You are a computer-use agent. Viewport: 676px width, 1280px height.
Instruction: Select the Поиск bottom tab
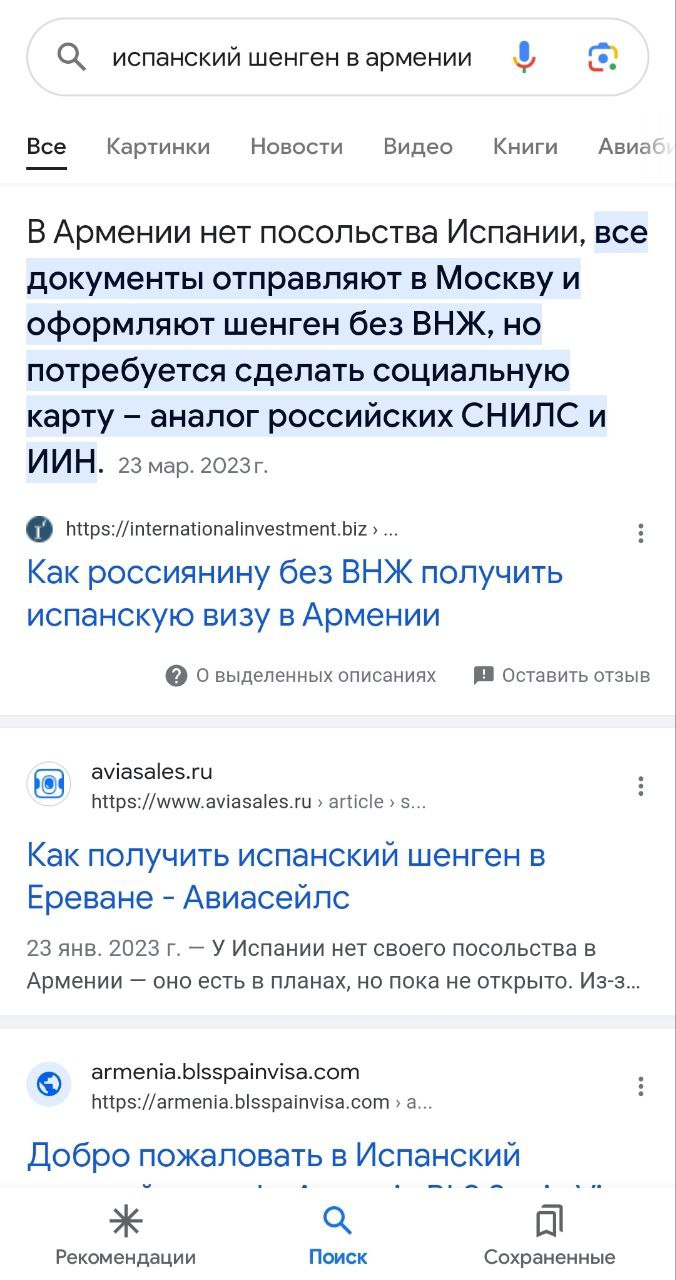[x=338, y=1236]
